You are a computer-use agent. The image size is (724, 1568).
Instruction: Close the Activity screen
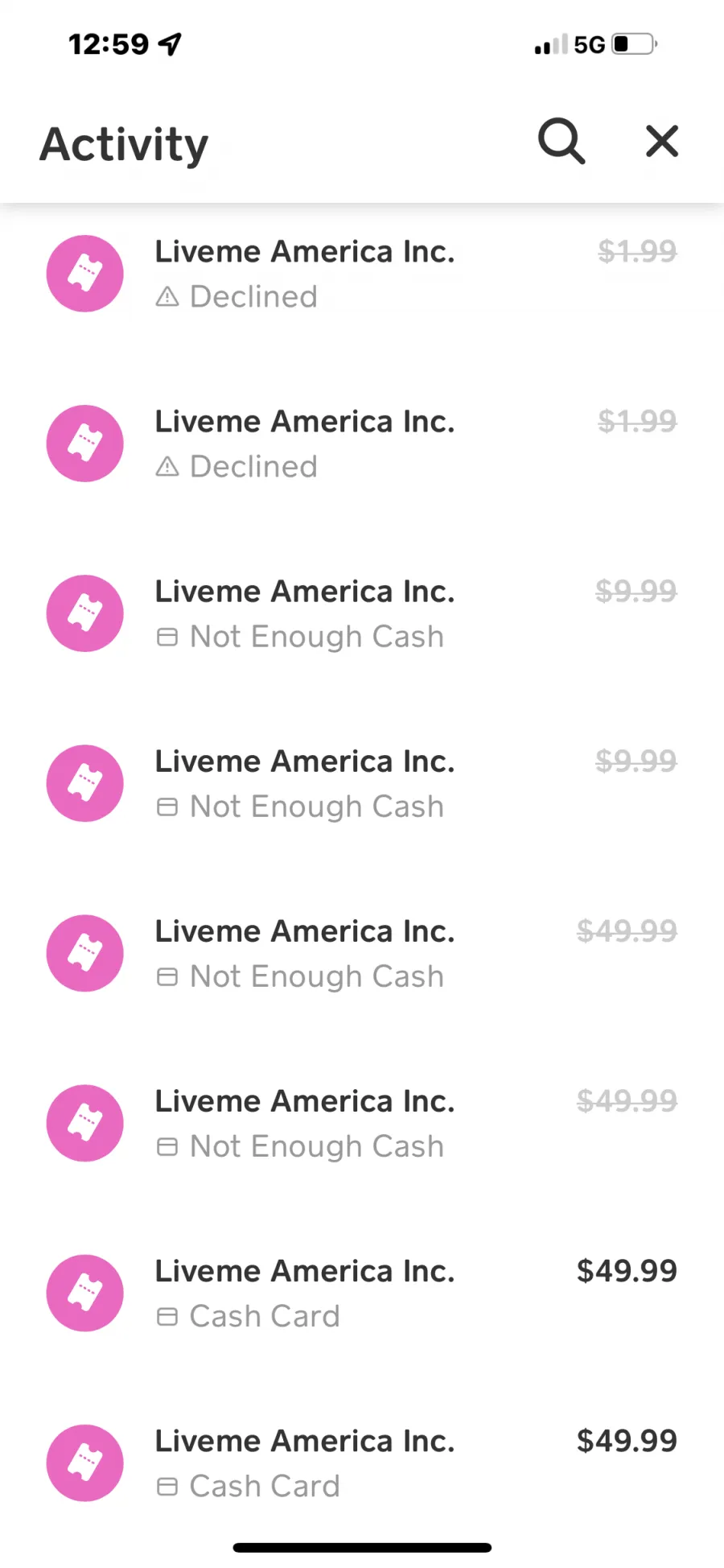pyautogui.click(x=662, y=142)
